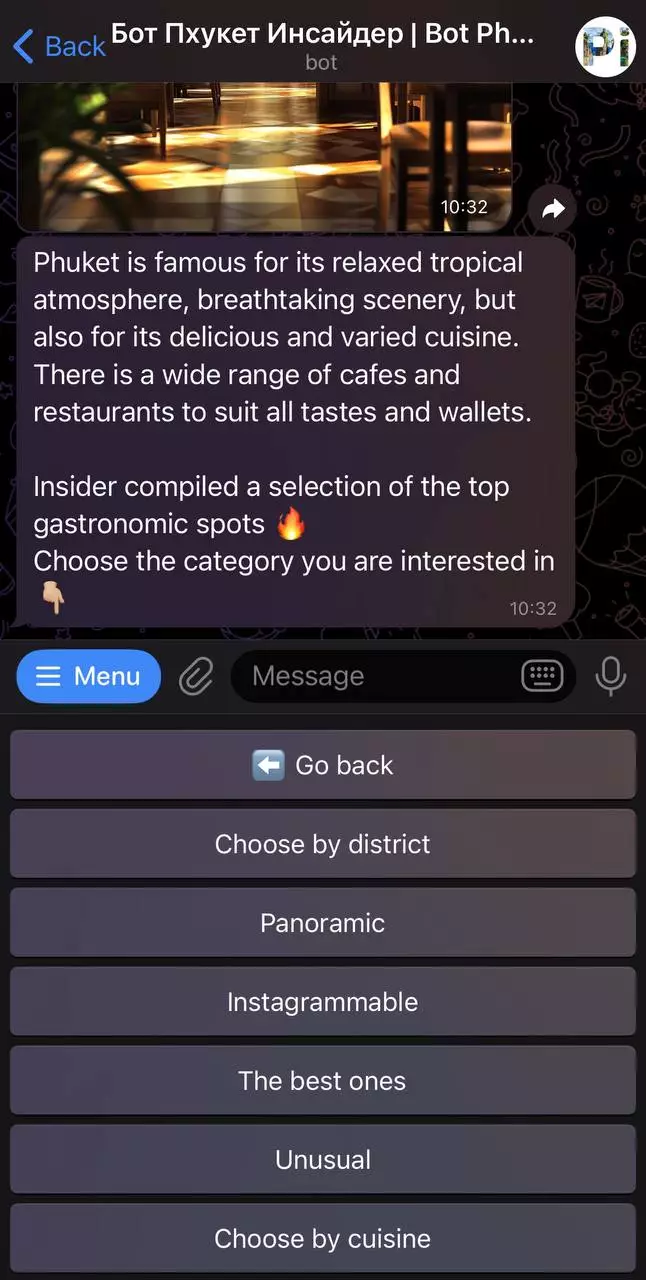Record a voice message with microphone

click(610, 677)
